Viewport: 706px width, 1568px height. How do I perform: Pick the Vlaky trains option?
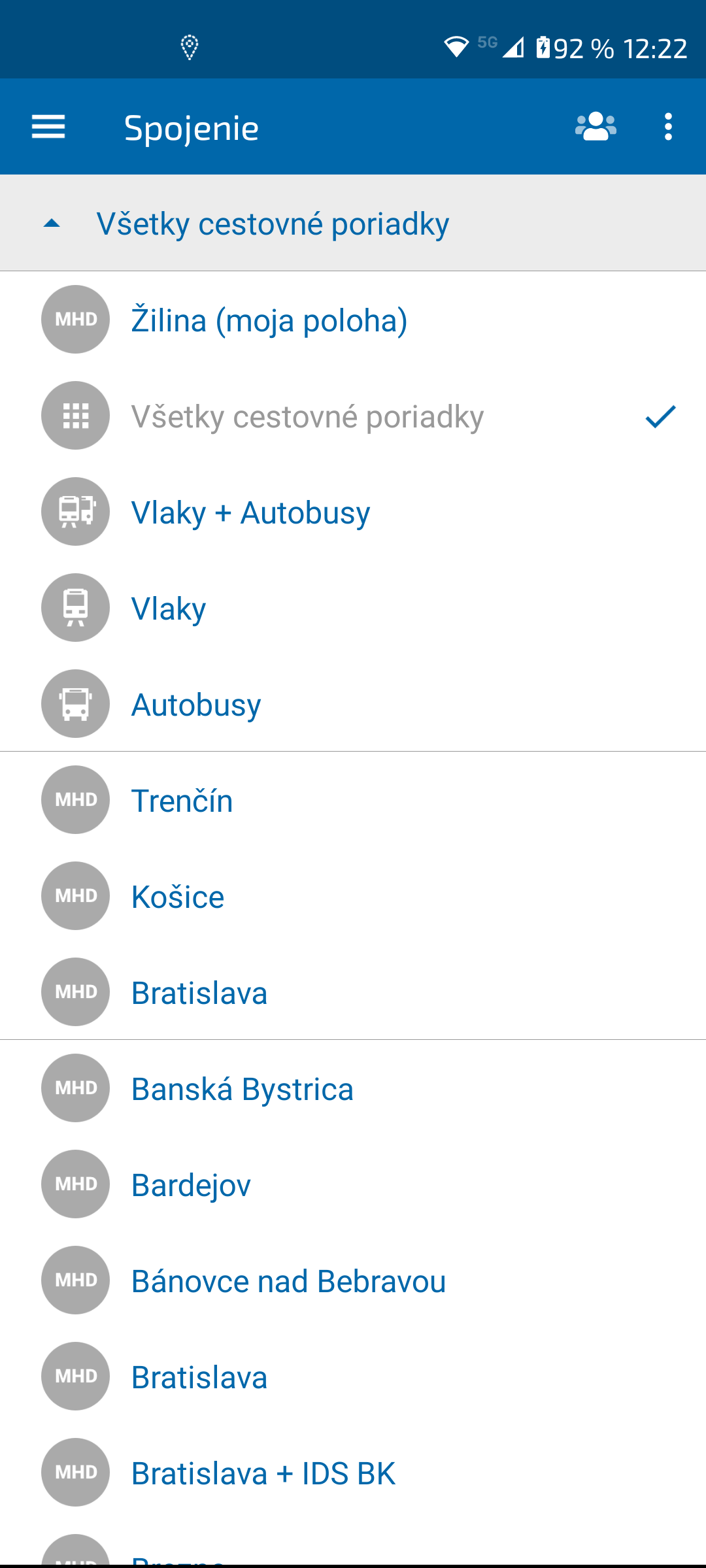(x=353, y=608)
